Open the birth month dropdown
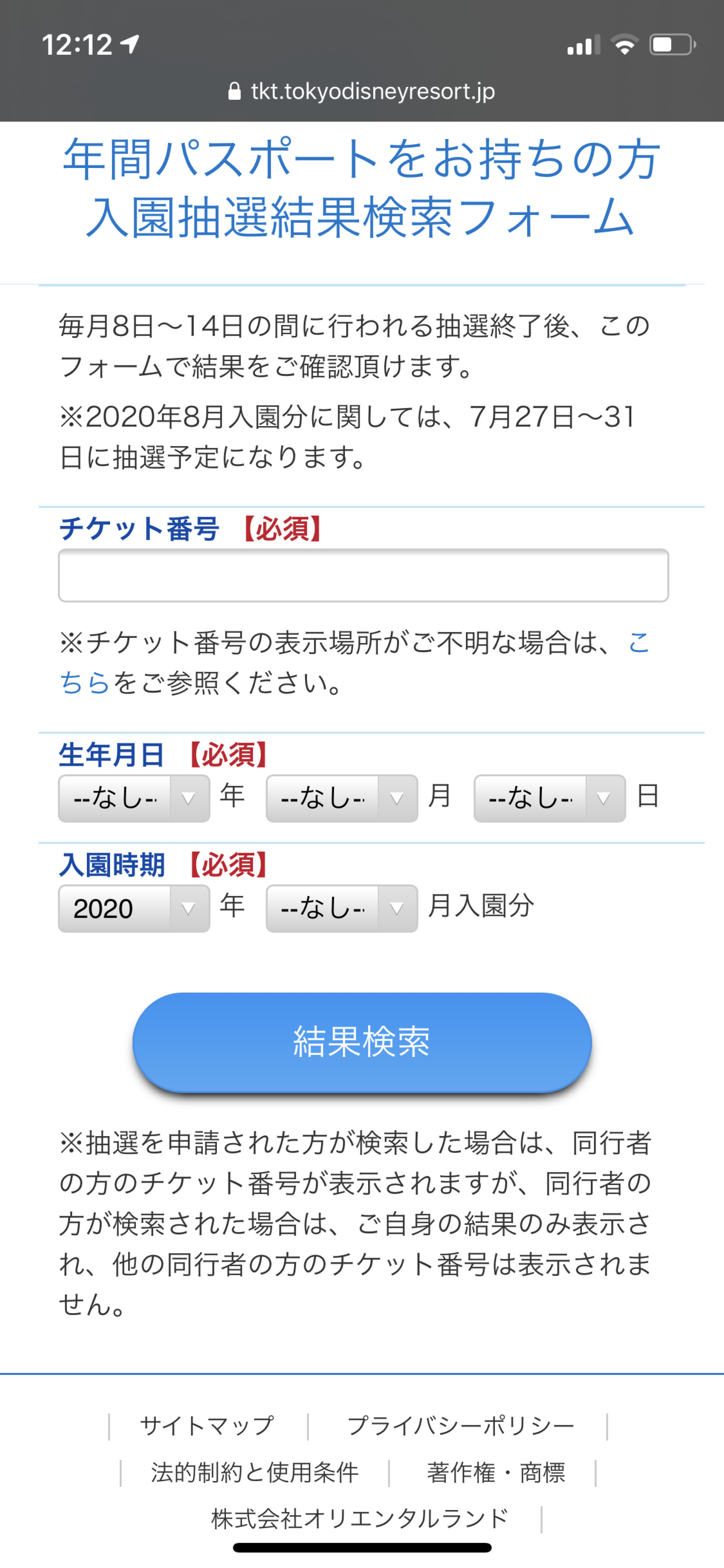This screenshot has height=1568, width=724. point(341,798)
